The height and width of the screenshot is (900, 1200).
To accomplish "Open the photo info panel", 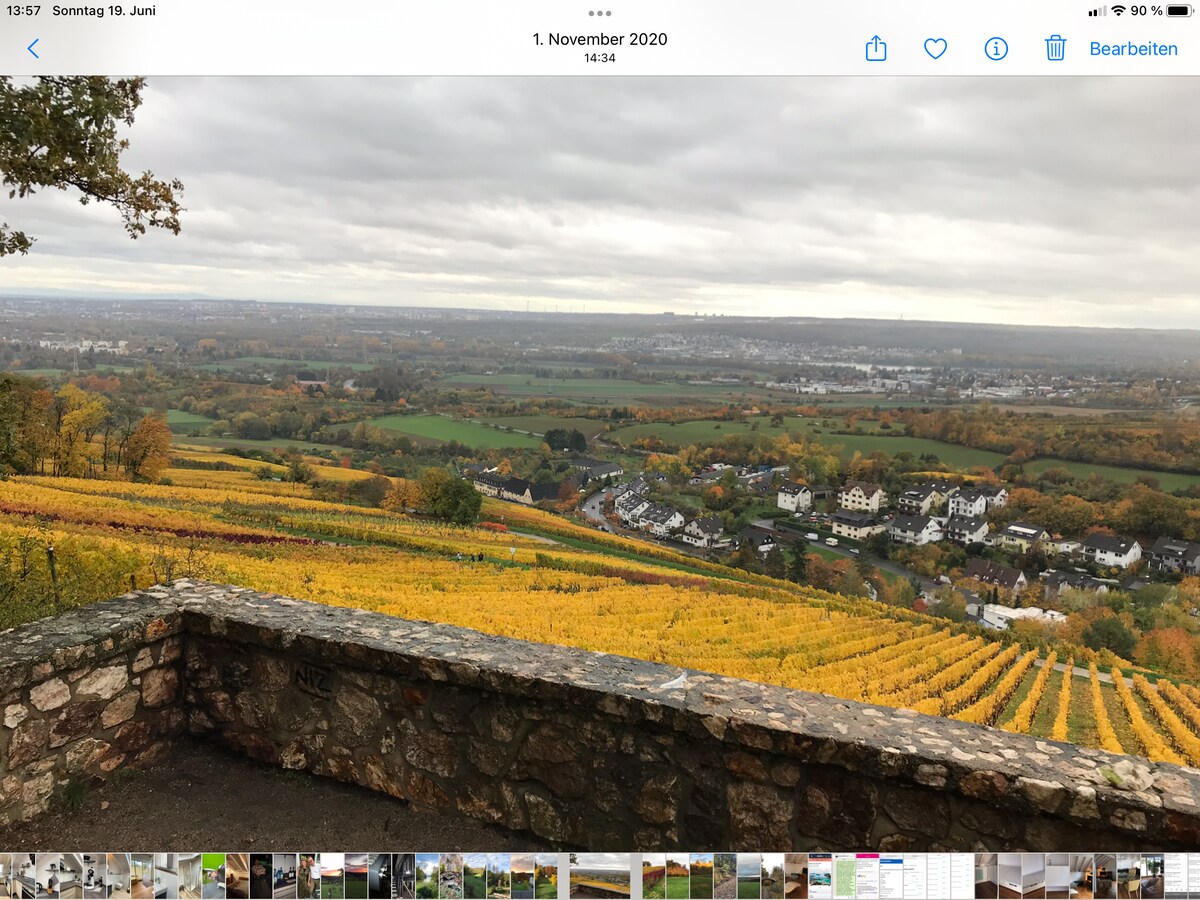I will point(996,48).
